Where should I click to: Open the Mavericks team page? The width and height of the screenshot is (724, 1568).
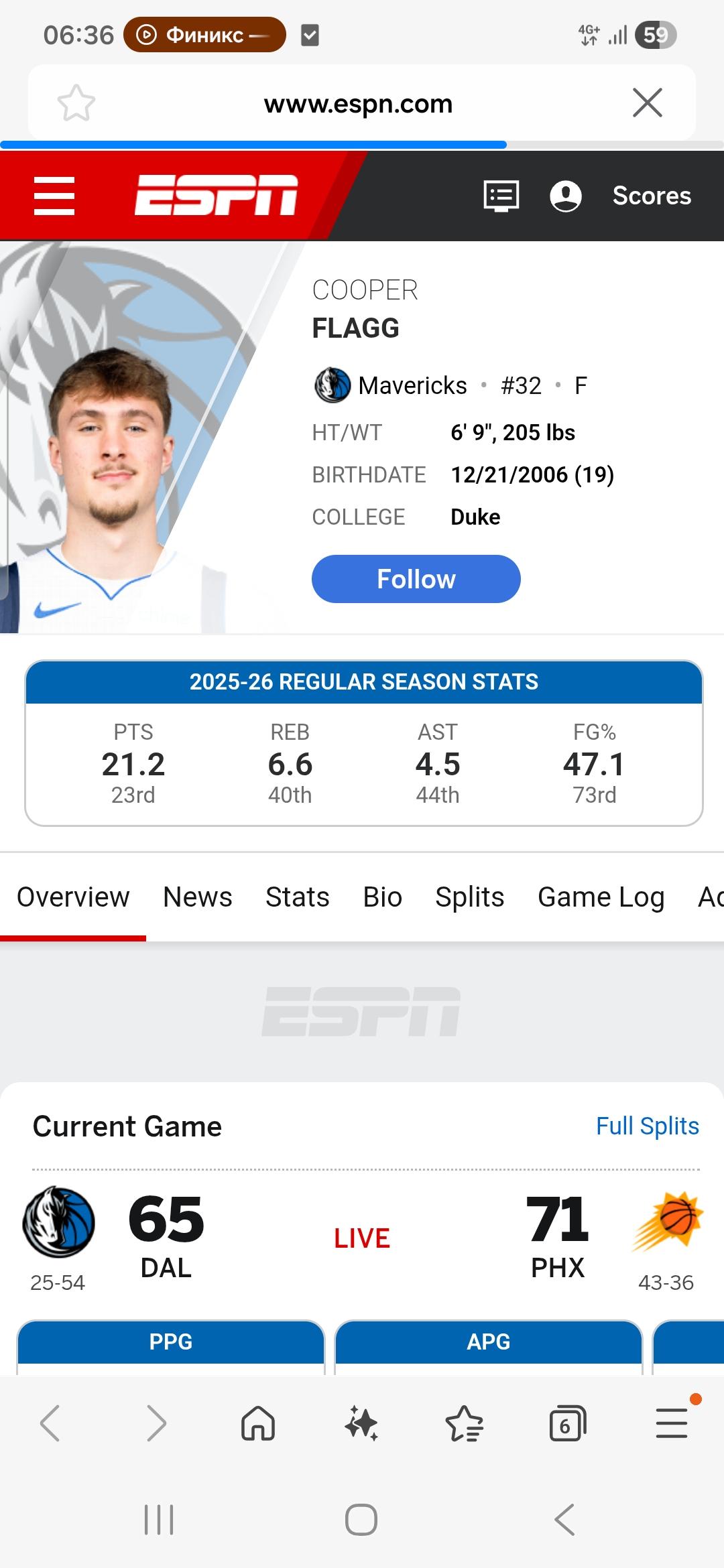[x=412, y=386]
